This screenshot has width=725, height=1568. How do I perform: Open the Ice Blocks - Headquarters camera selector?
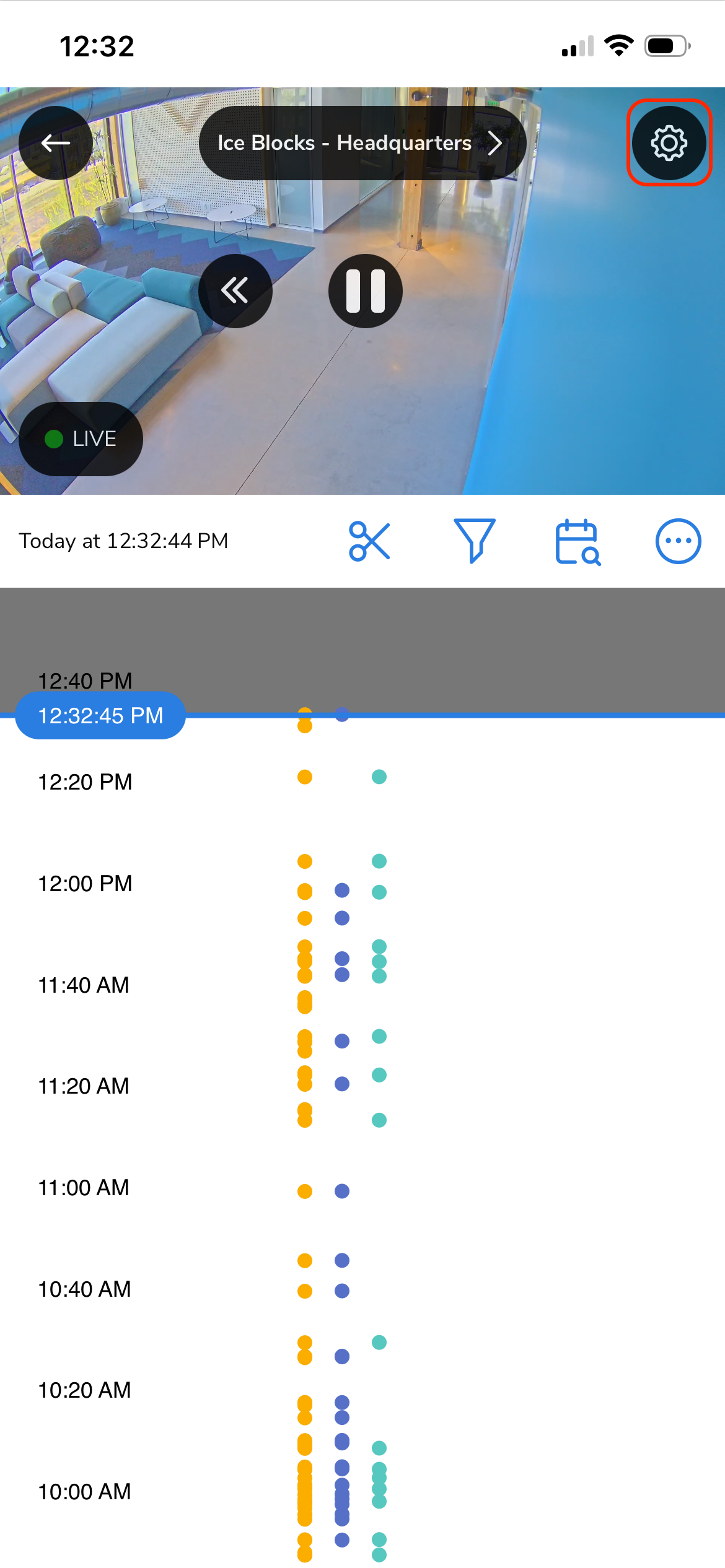pyautogui.click(x=362, y=143)
